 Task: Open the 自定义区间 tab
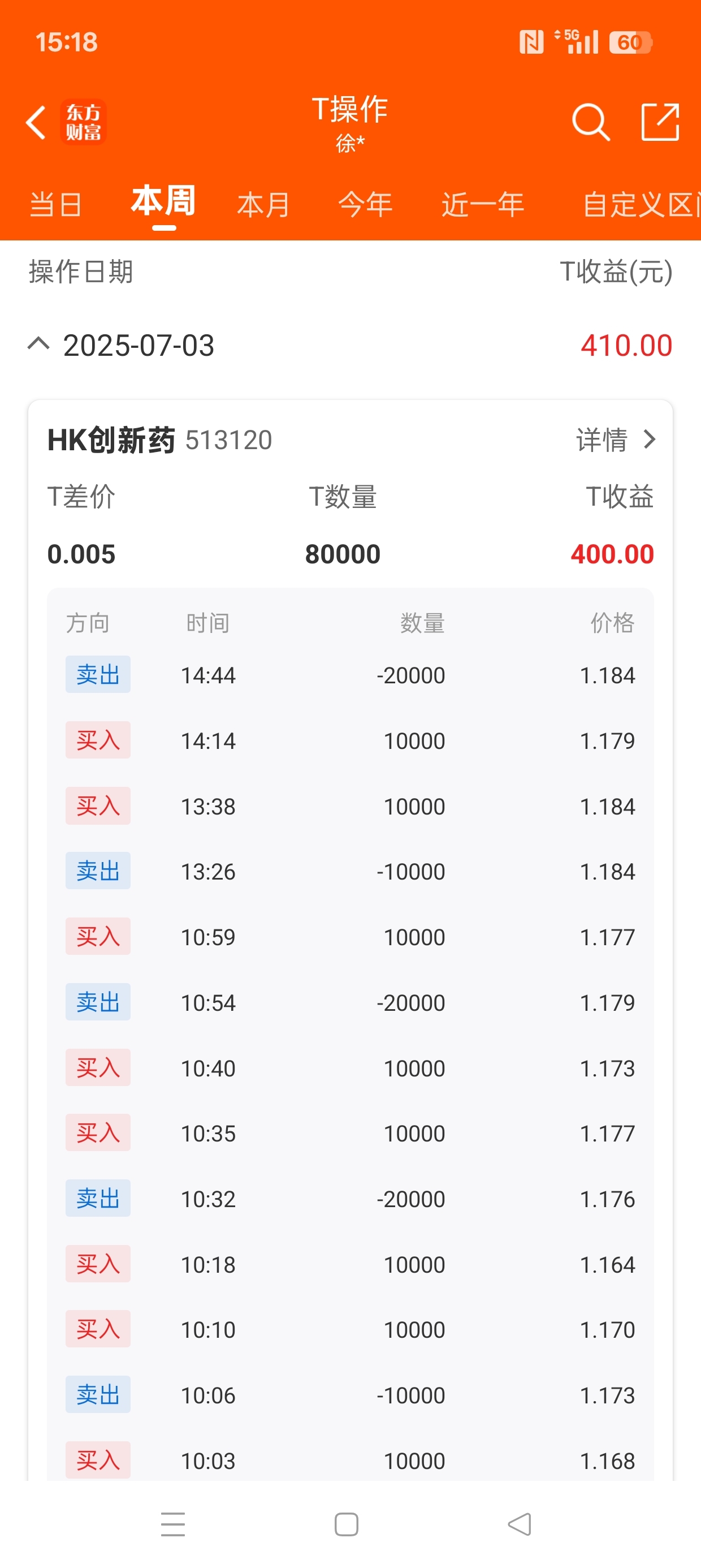(642, 205)
